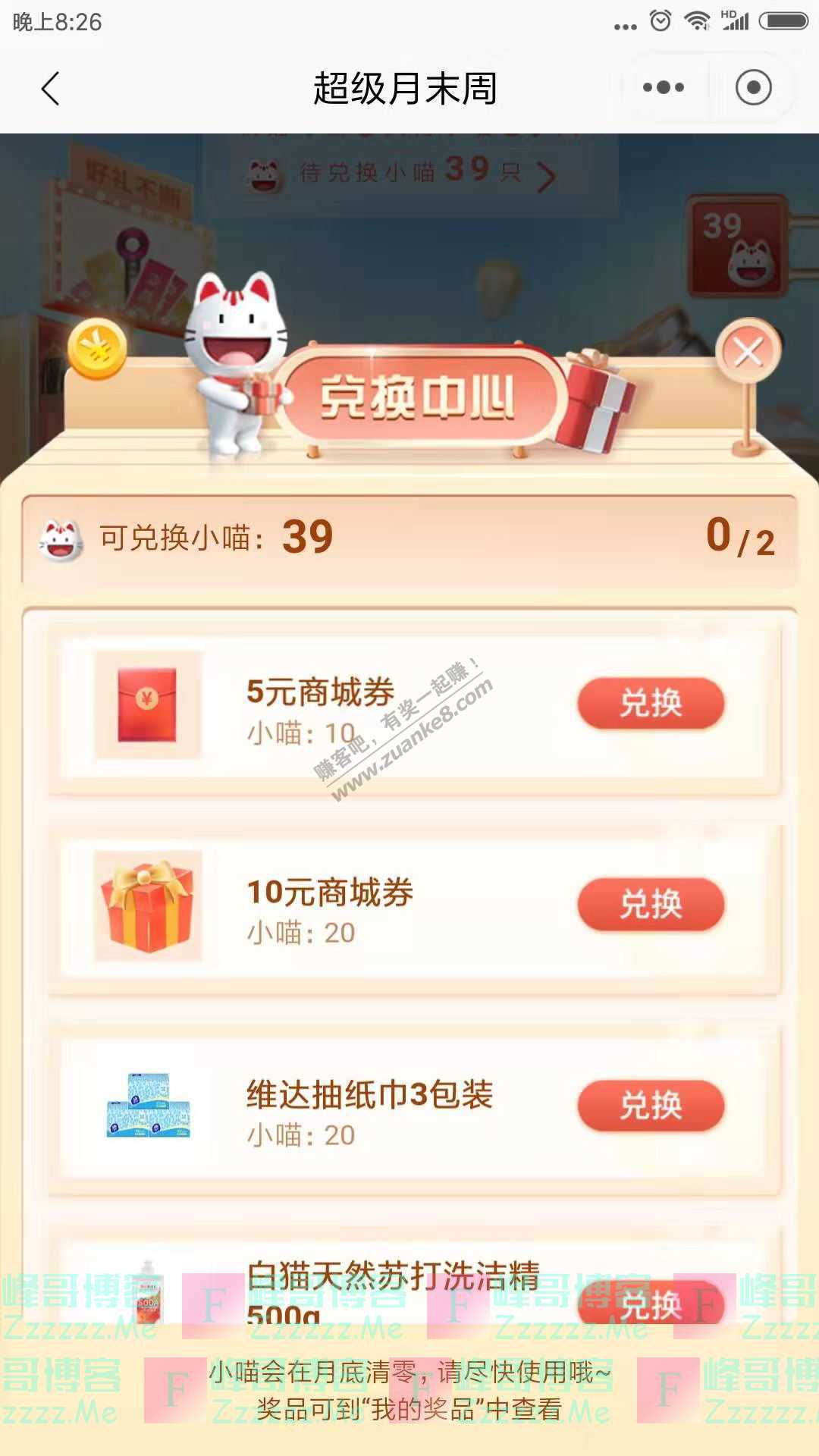Redeem the 5元商城券

click(x=651, y=703)
